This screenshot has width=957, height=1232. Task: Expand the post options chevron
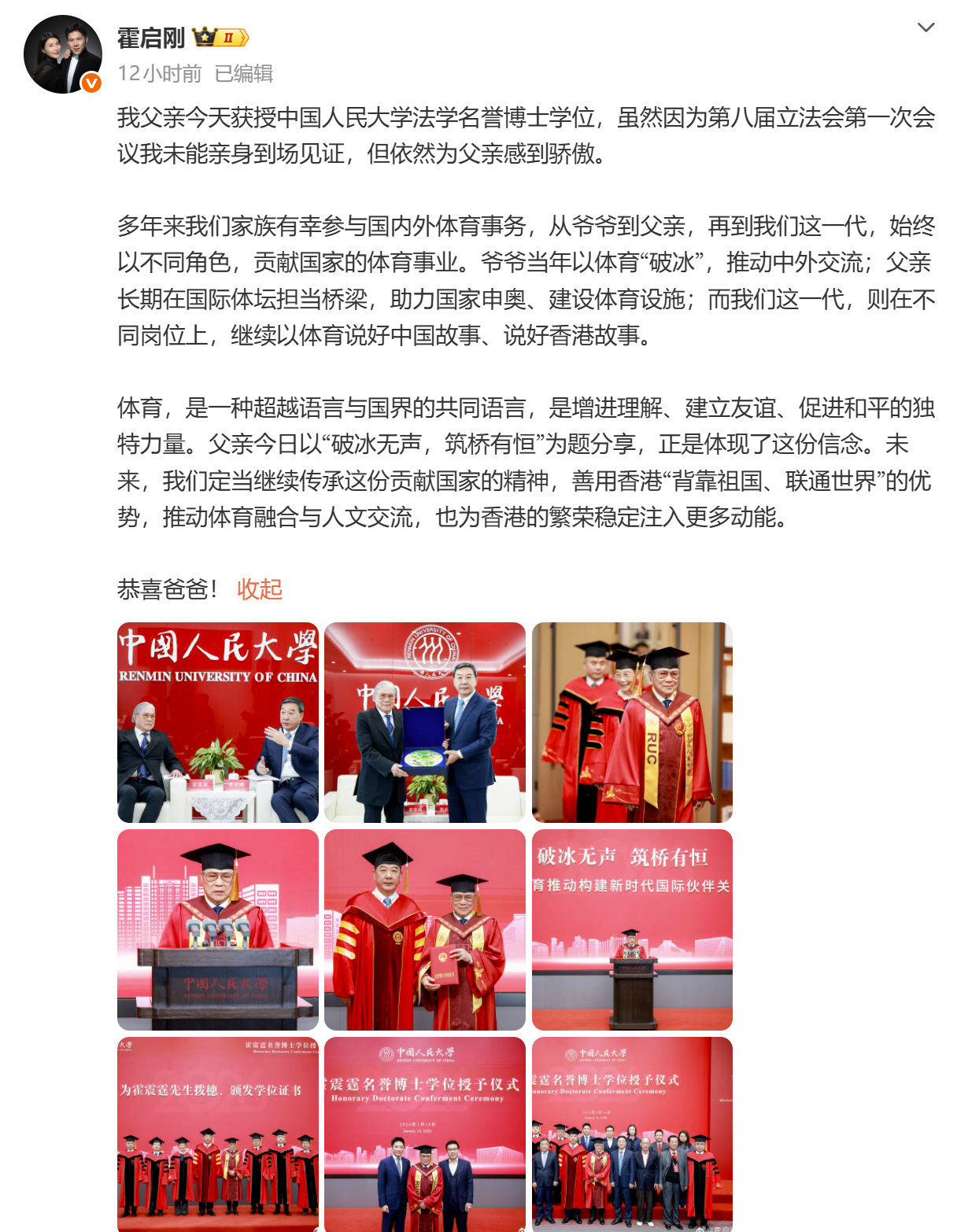(x=926, y=28)
